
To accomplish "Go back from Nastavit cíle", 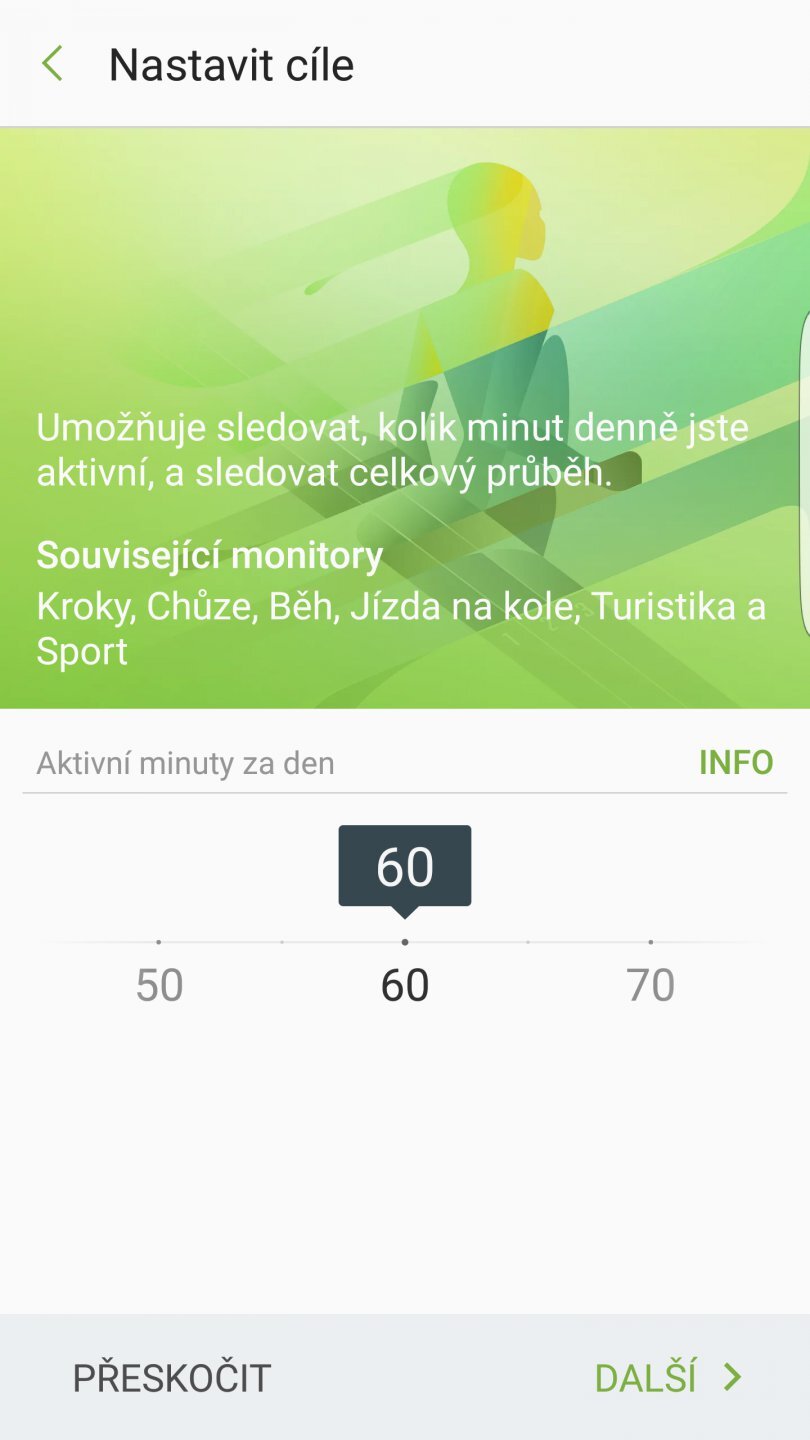I will tap(52, 64).
